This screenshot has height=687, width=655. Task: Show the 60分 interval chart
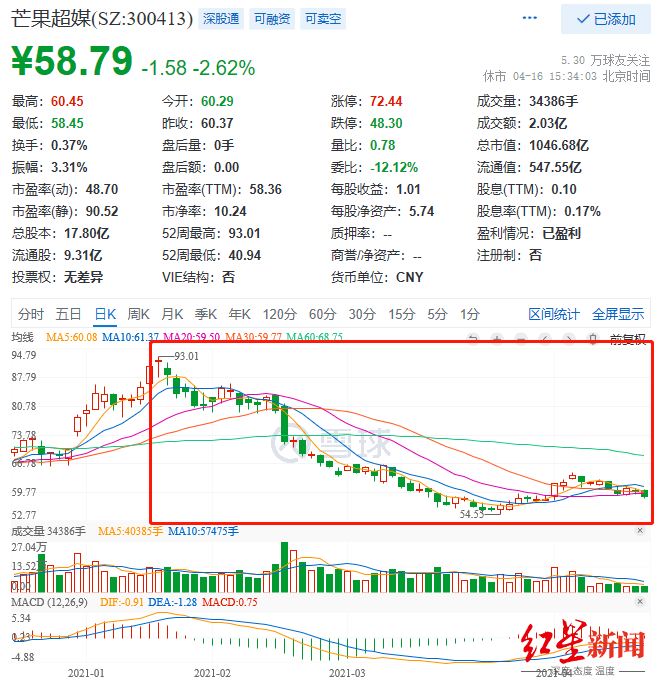pyautogui.click(x=322, y=314)
